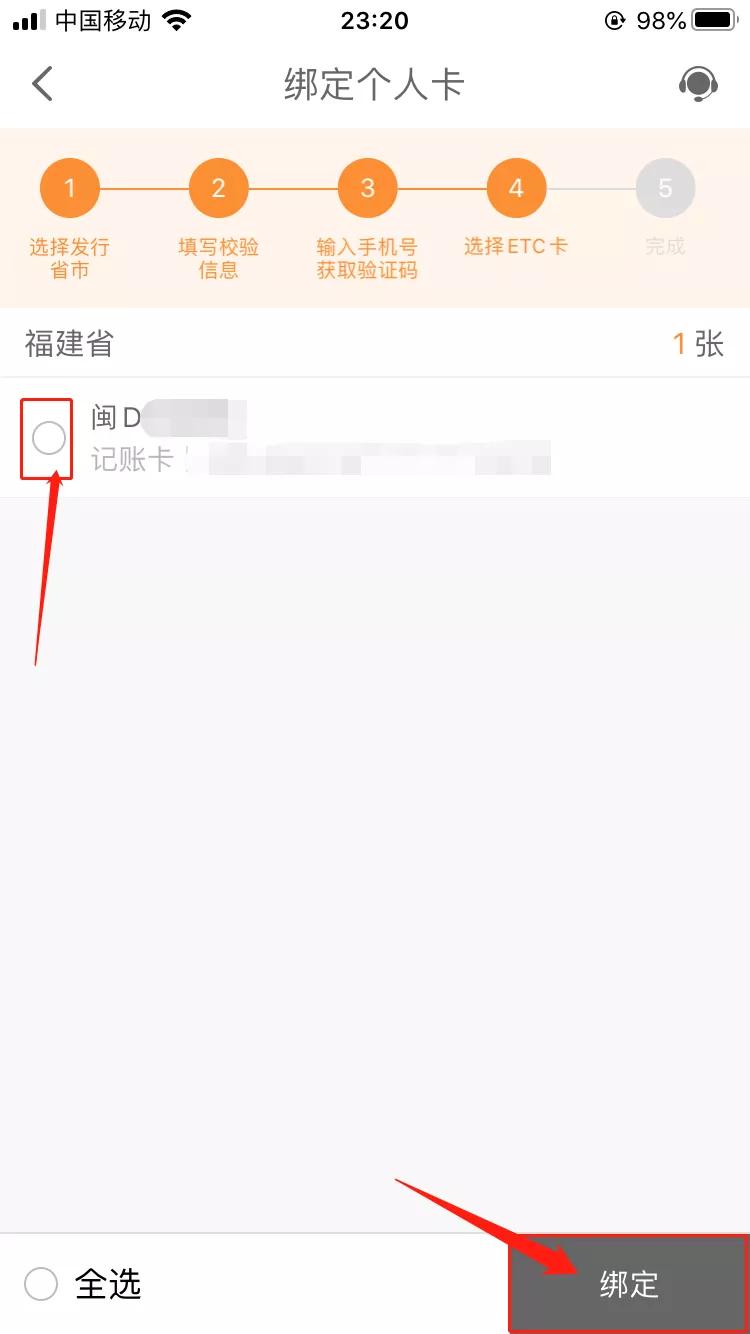The image size is (750, 1334).
Task: Click step 4 选择ETC卡 indicator
Action: point(516,188)
